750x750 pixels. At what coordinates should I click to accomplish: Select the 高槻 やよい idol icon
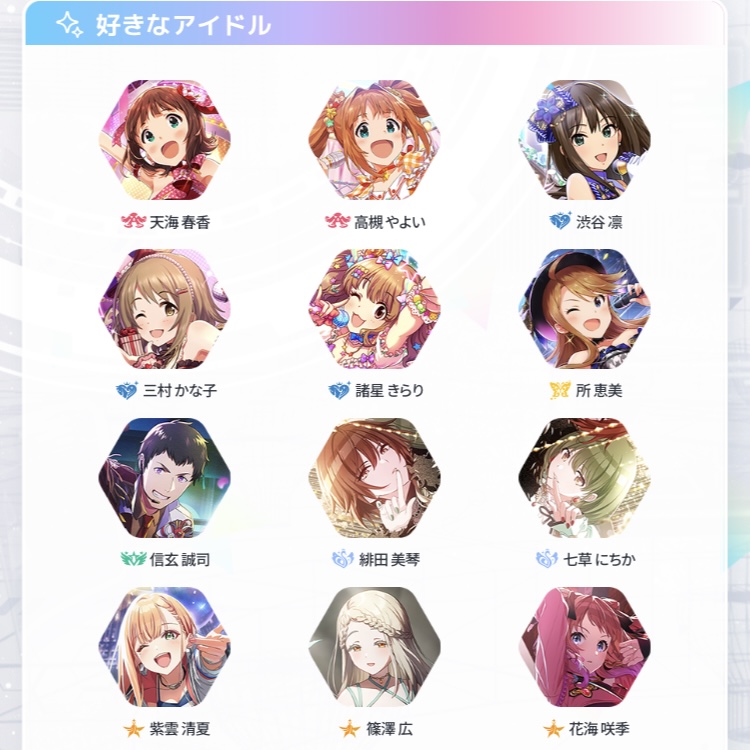tap(375, 140)
